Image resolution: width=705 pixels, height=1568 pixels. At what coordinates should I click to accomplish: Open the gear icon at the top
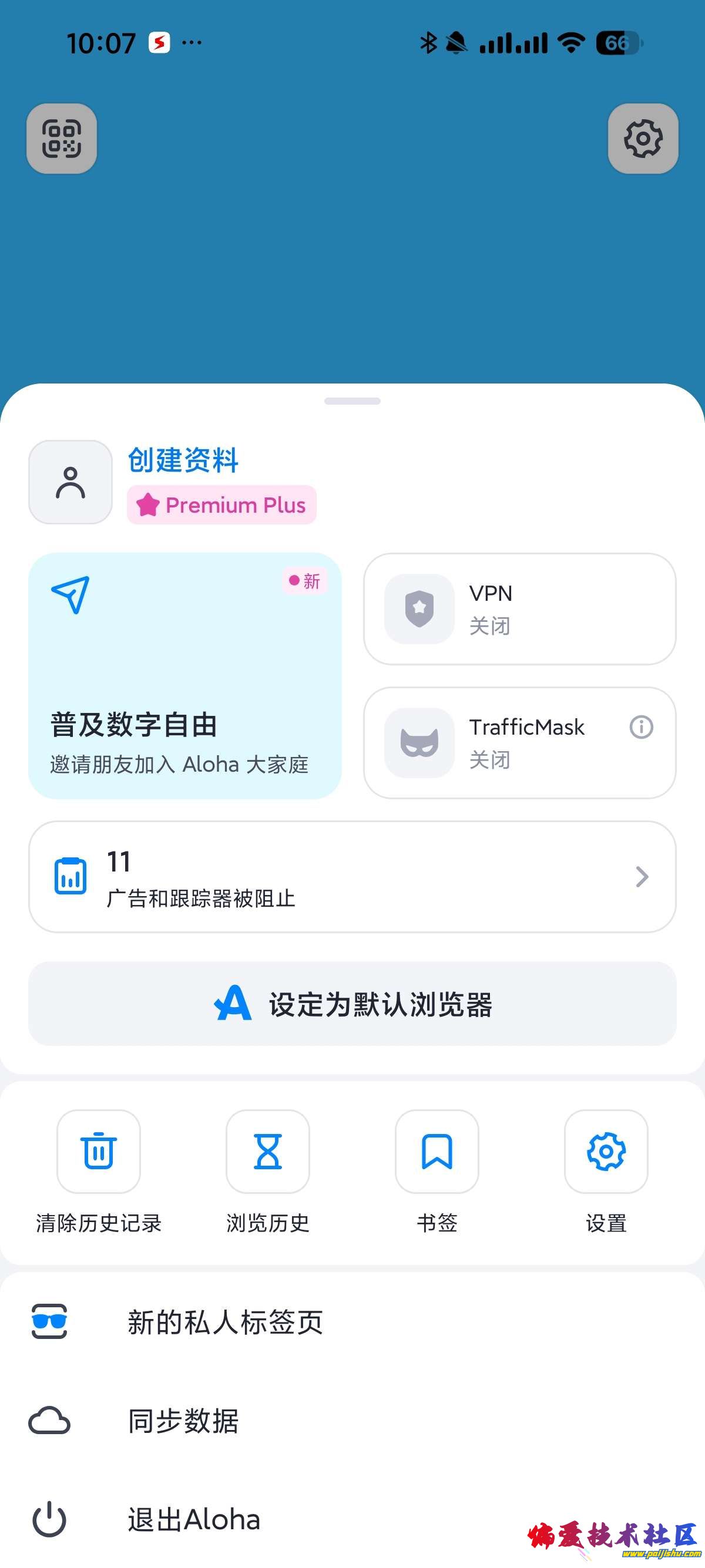click(642, 139)
